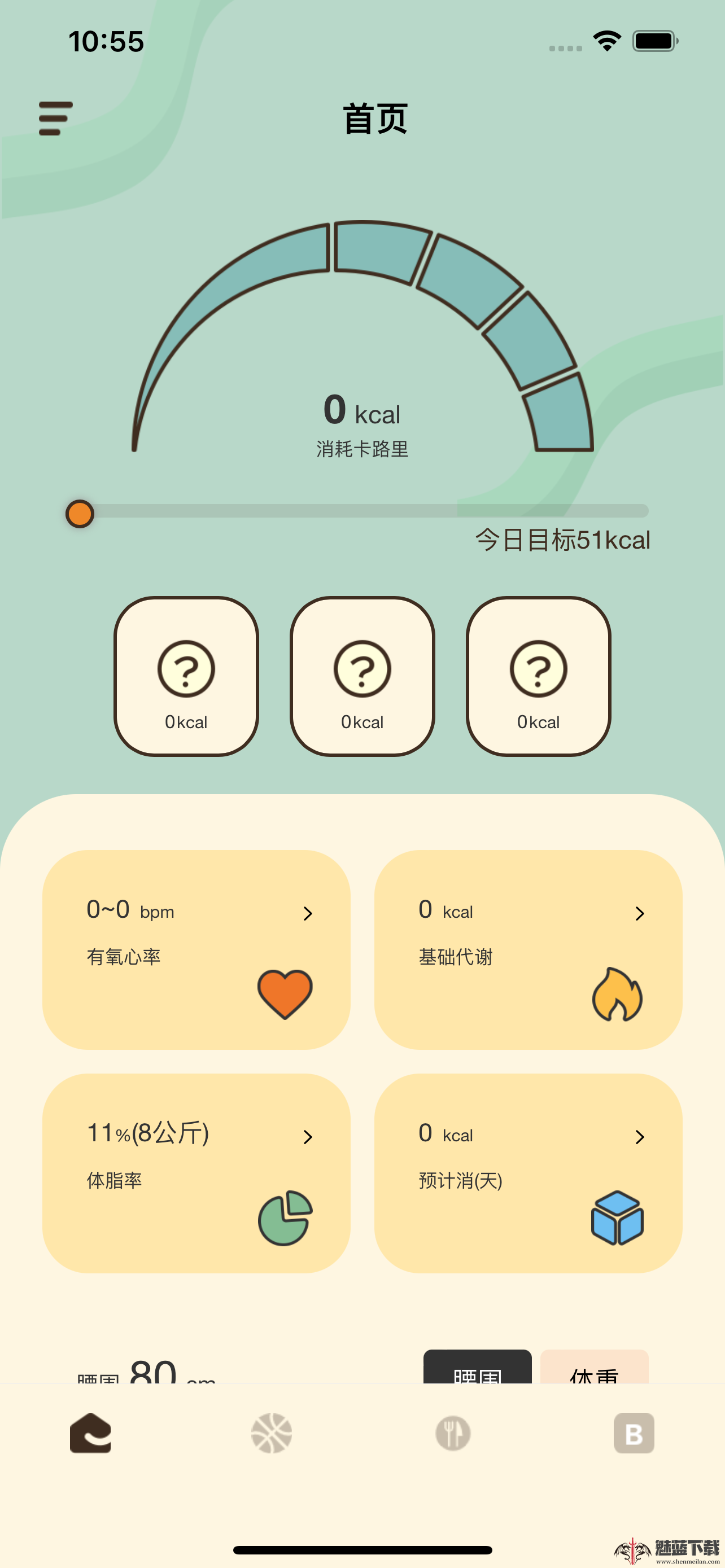Select the basketball sports icon in bottom navigation

point(272,1434)
